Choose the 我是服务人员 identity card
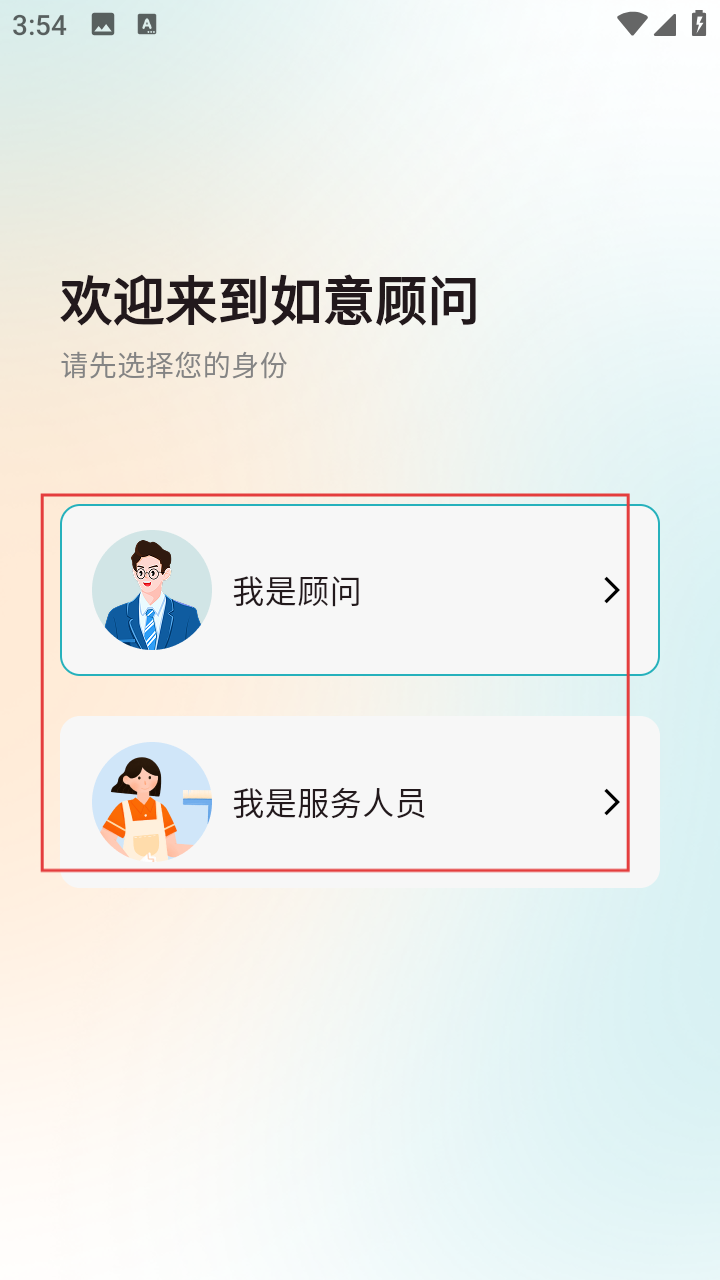 tap(360, 802)
